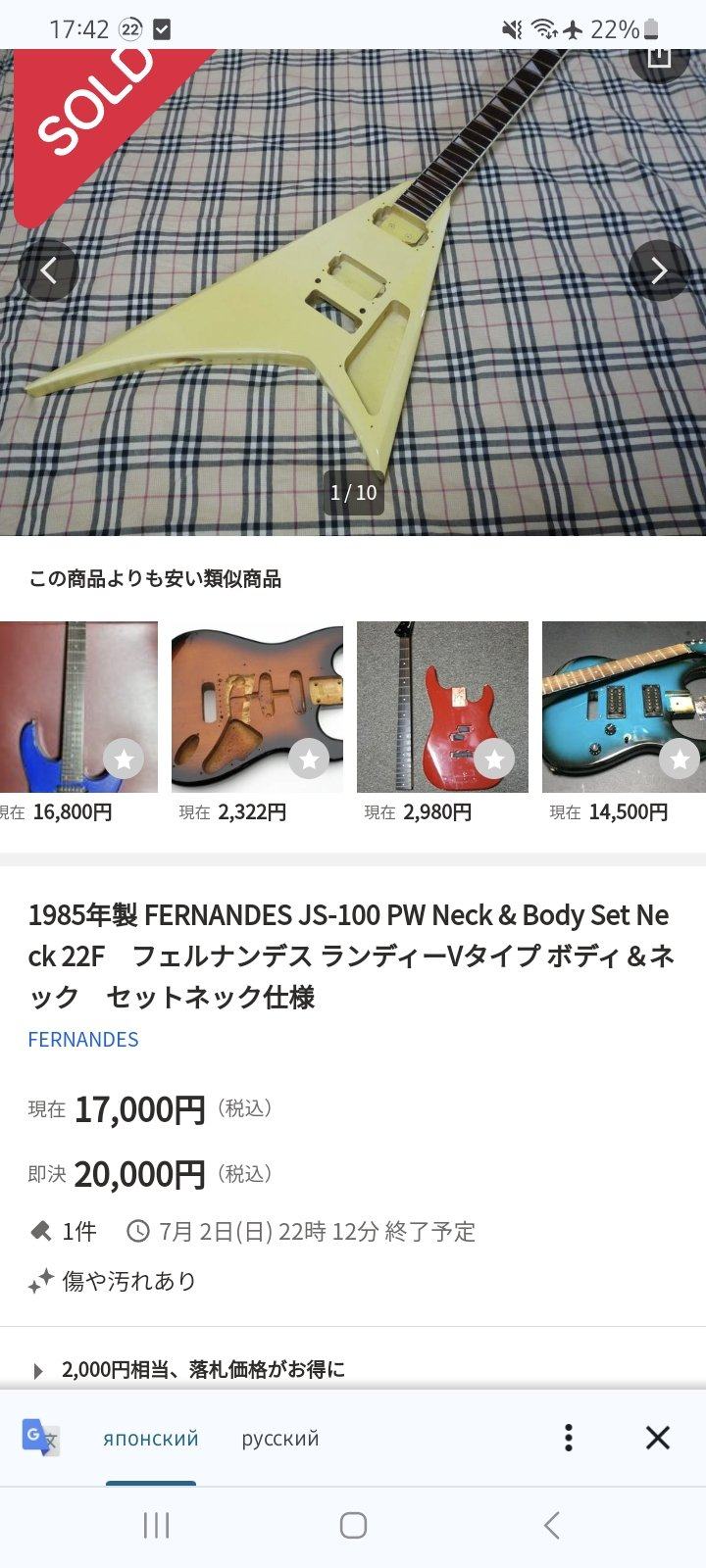Show the previous product photo
Image resolution: width=706 pixels, height=1568 pixels.
(47, 269)
